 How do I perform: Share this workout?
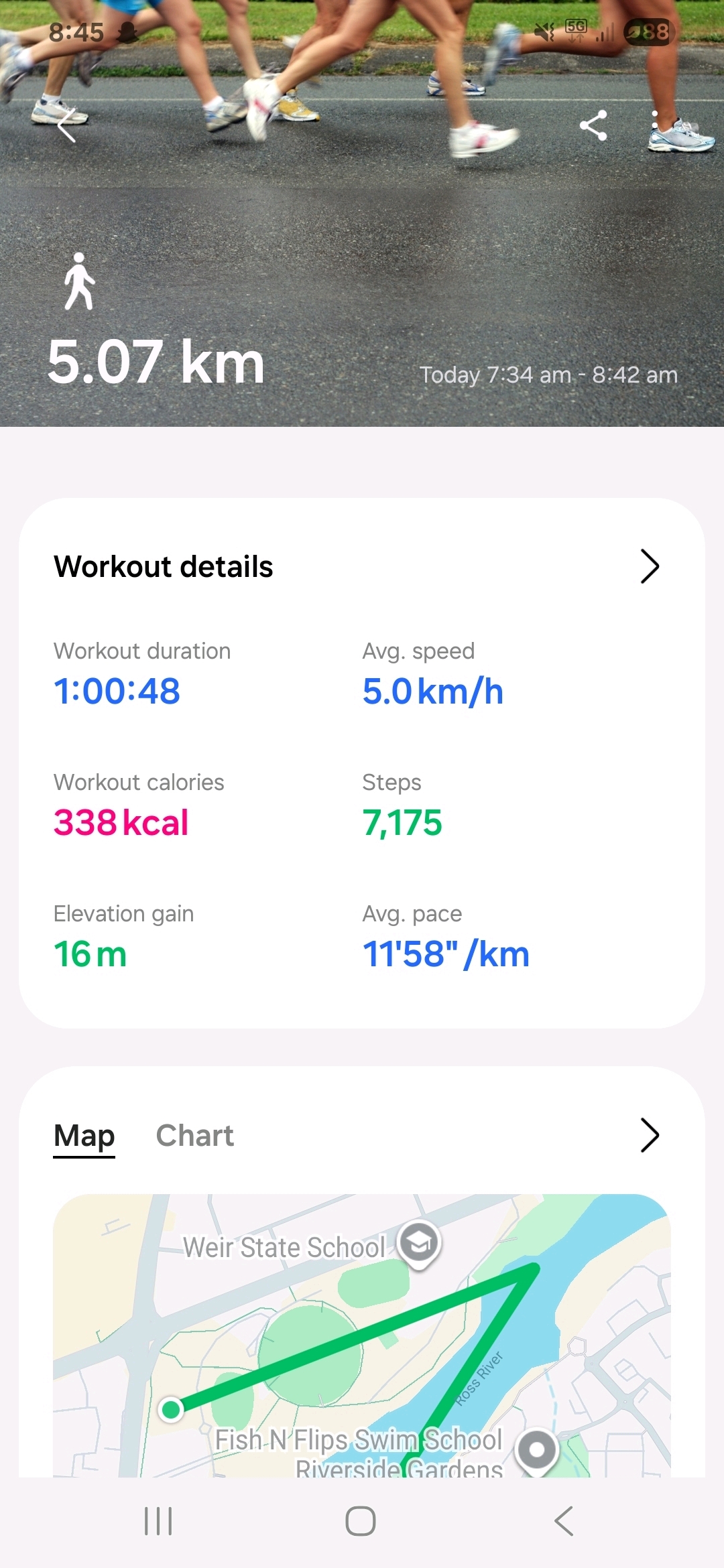coord(593,125)
